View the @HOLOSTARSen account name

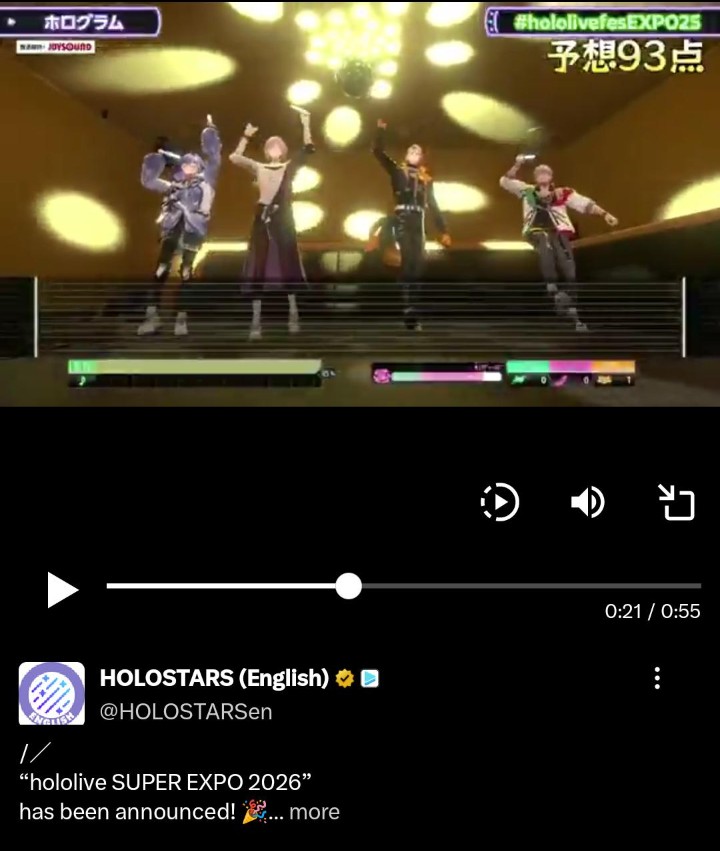[x=186, y=711]
